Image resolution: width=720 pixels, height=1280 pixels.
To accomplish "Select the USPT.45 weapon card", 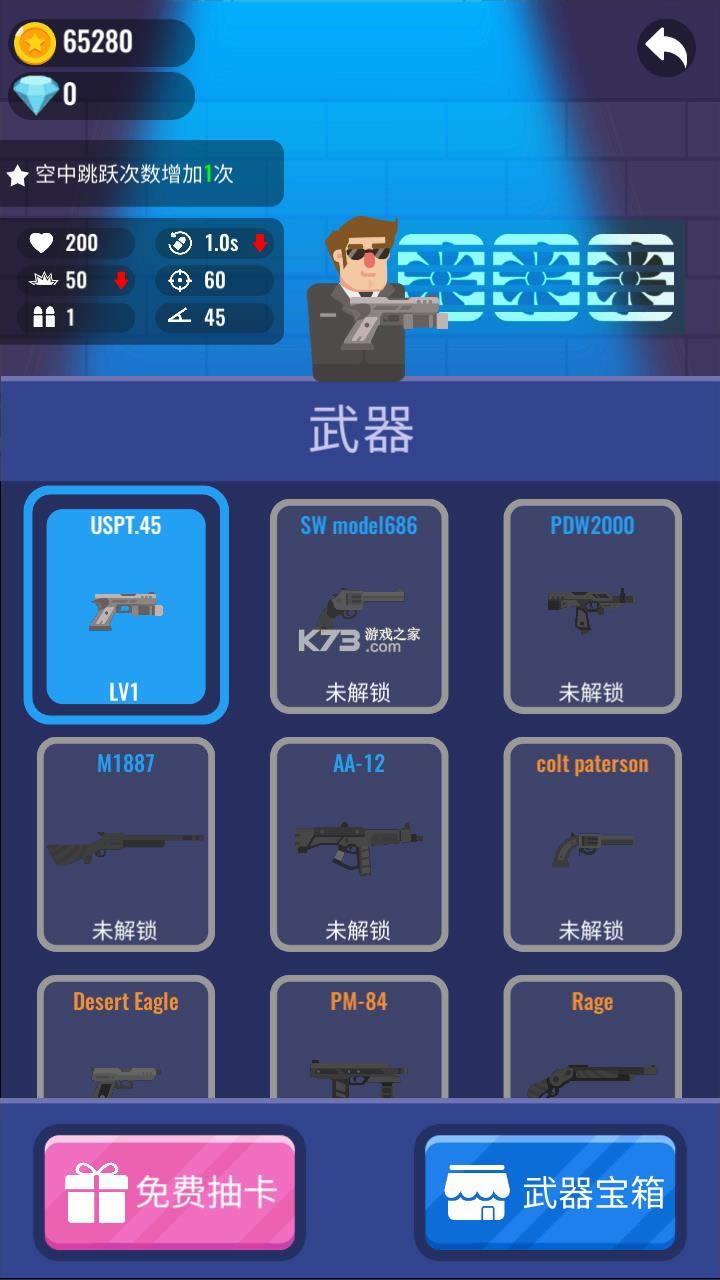I will [x=126, y=605].
